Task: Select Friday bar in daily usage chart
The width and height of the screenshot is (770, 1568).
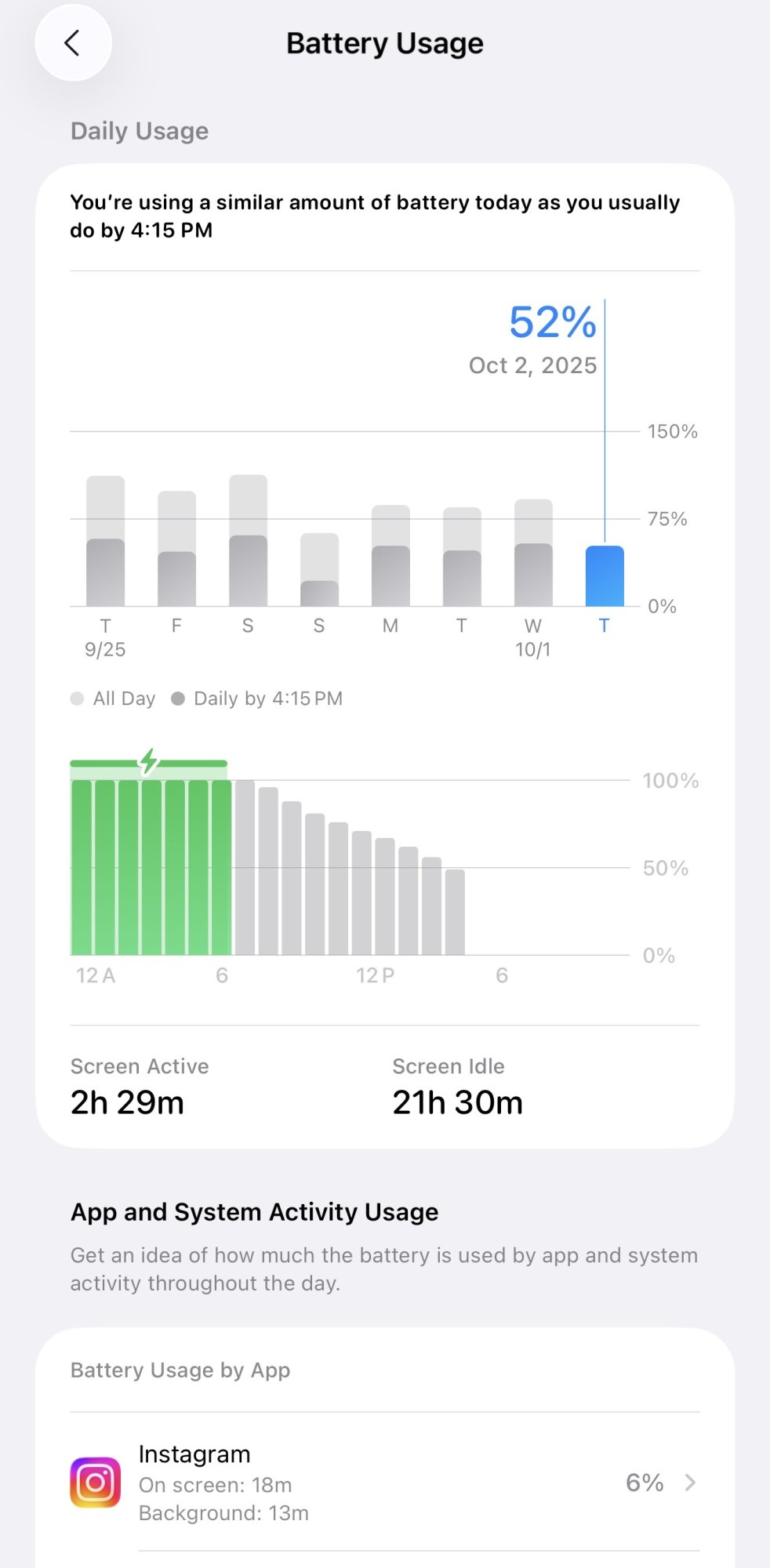Action: click(176, 557)
